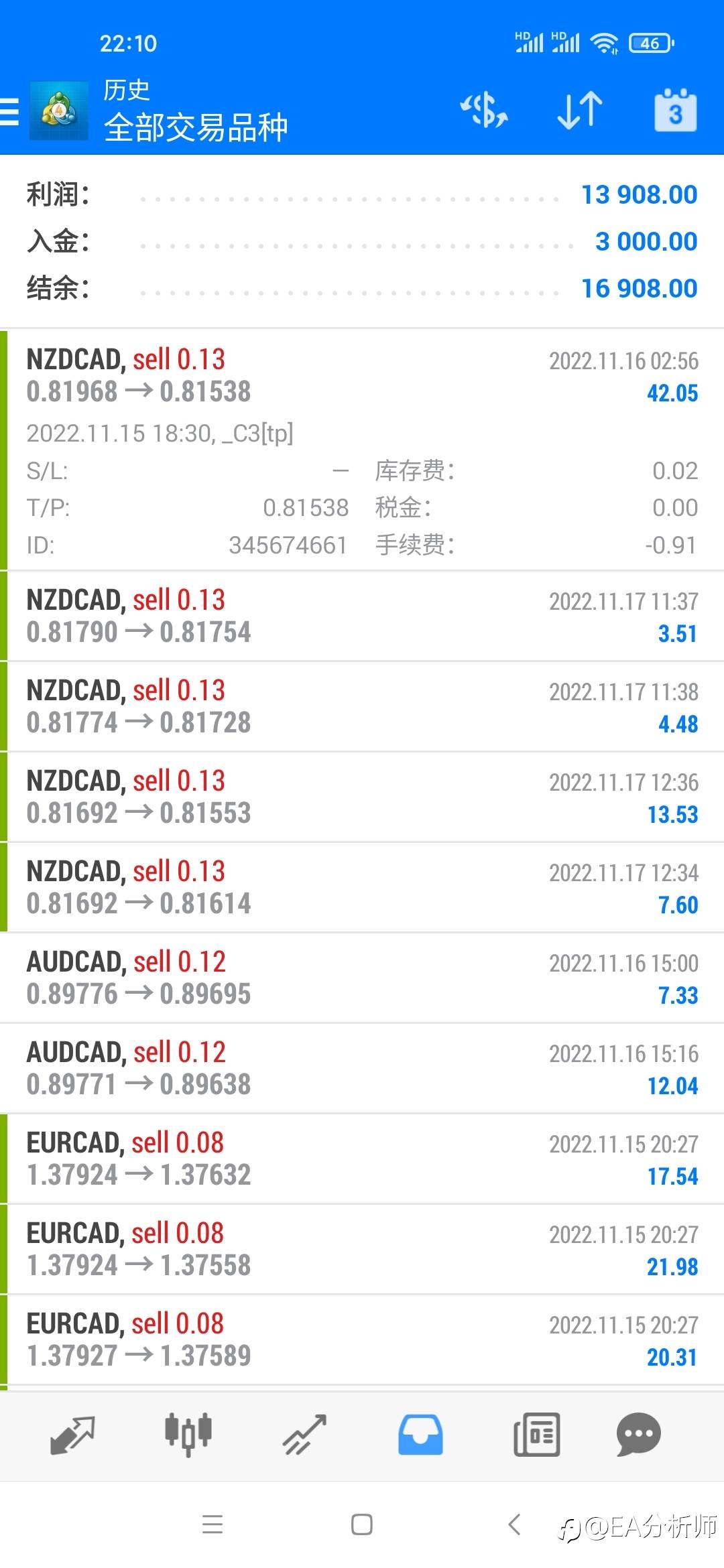
Task: Open the symbol filter currency icon
Action: pos(484,111)
